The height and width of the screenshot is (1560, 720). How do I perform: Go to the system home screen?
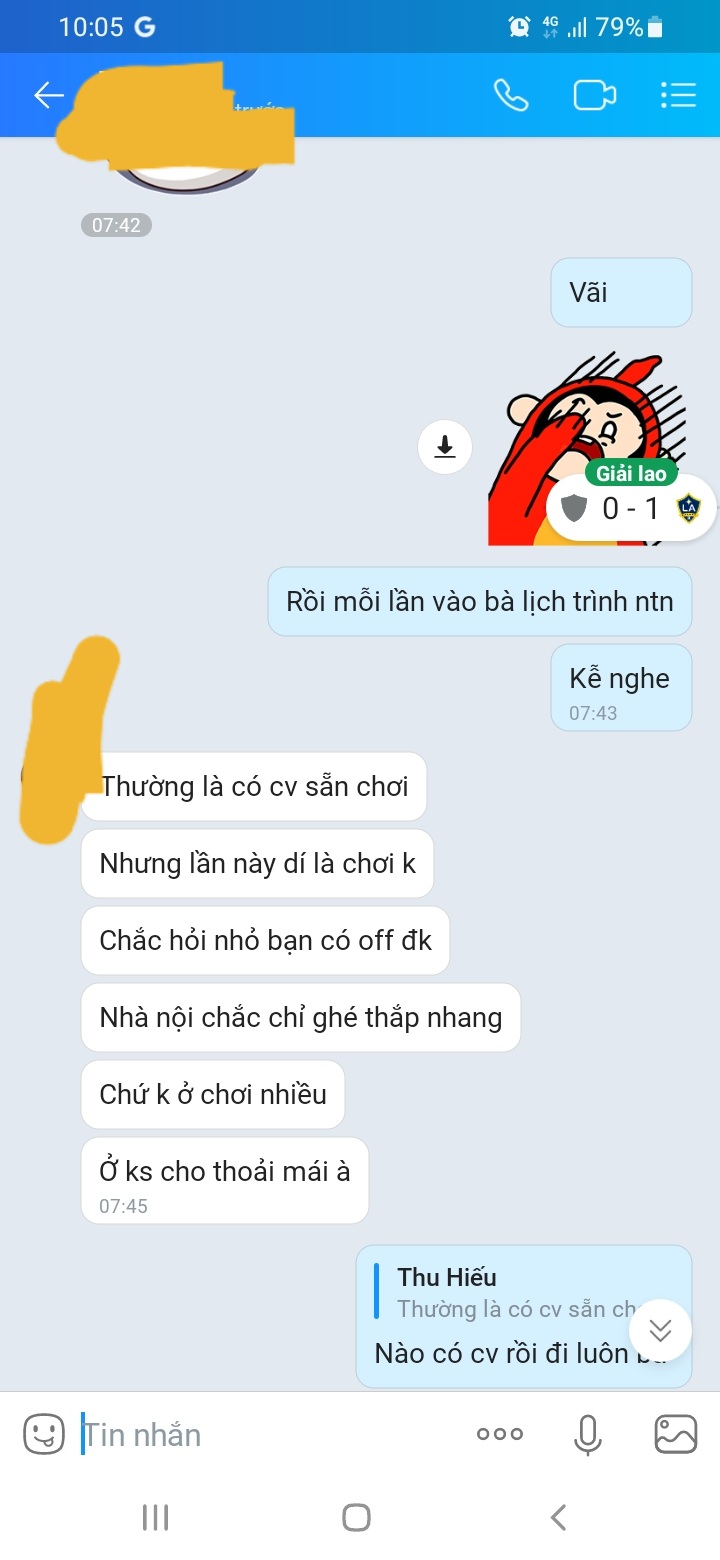click(357, 1517)
